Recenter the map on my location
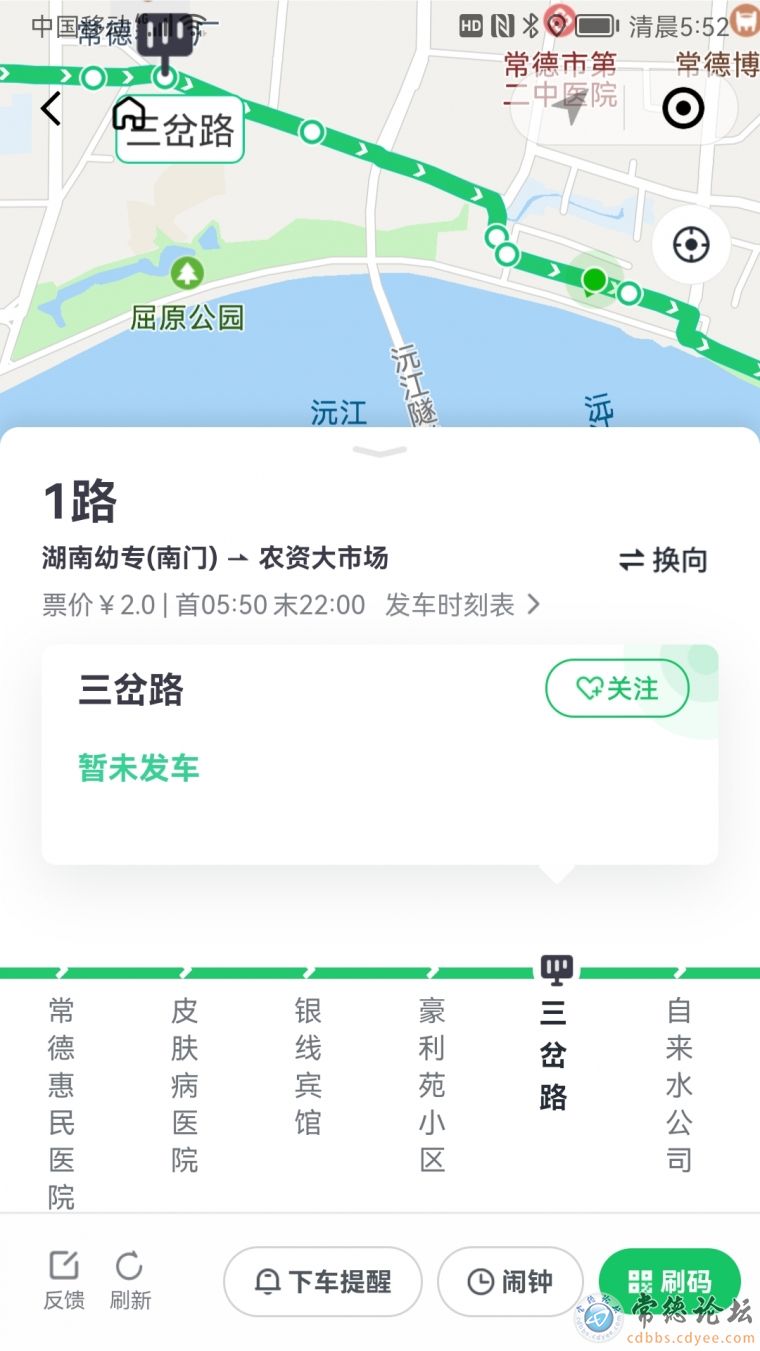The width and height of the screenshot is (760, 1351). coord(691,244)
